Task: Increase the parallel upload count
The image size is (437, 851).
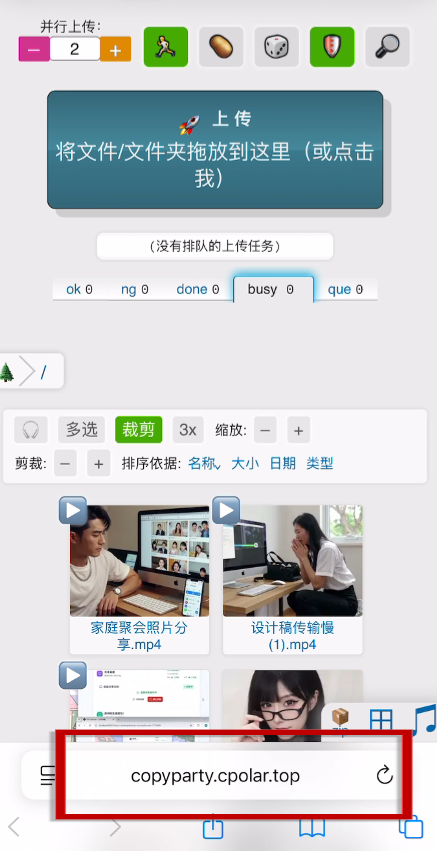Action: coord(115,49)
